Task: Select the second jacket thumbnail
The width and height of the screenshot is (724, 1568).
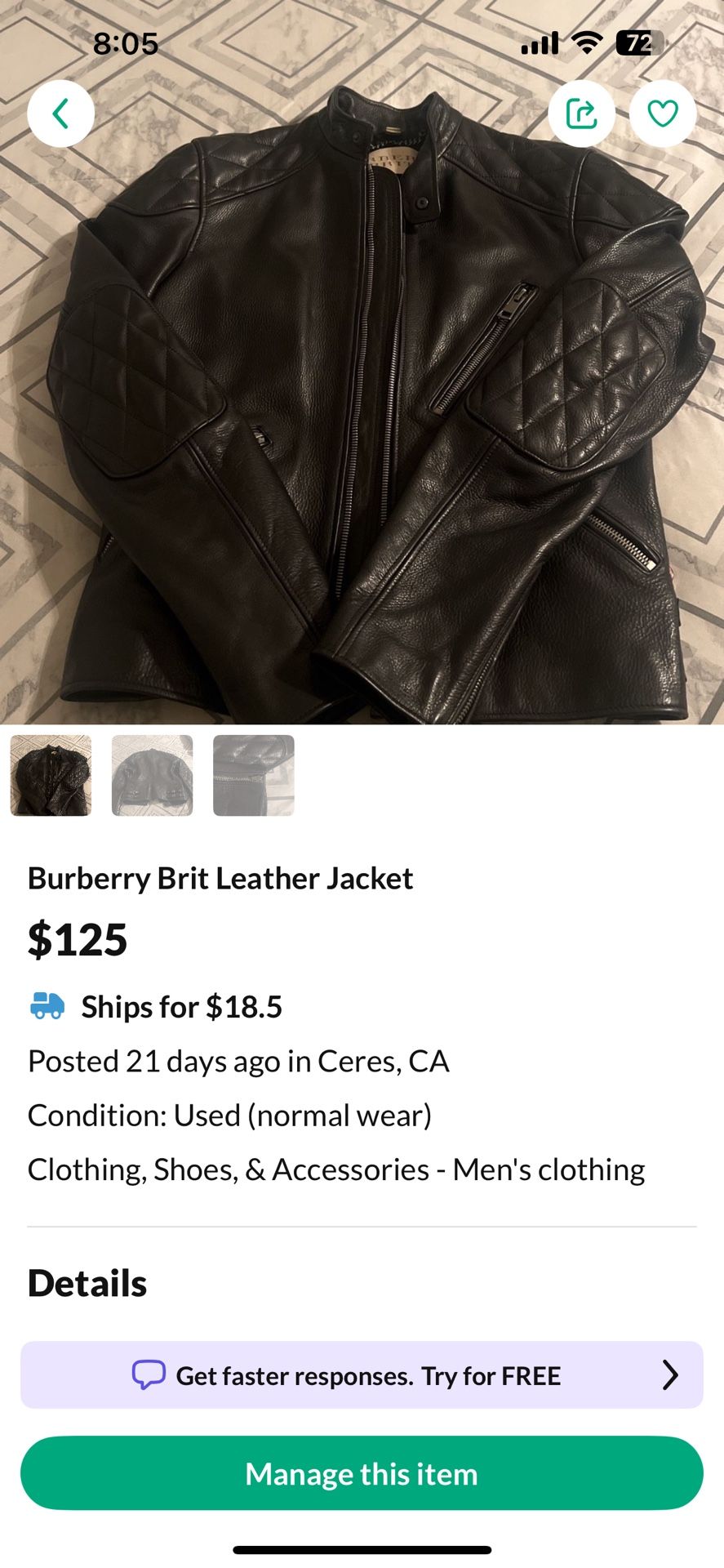Action: [x=152, y=775]
